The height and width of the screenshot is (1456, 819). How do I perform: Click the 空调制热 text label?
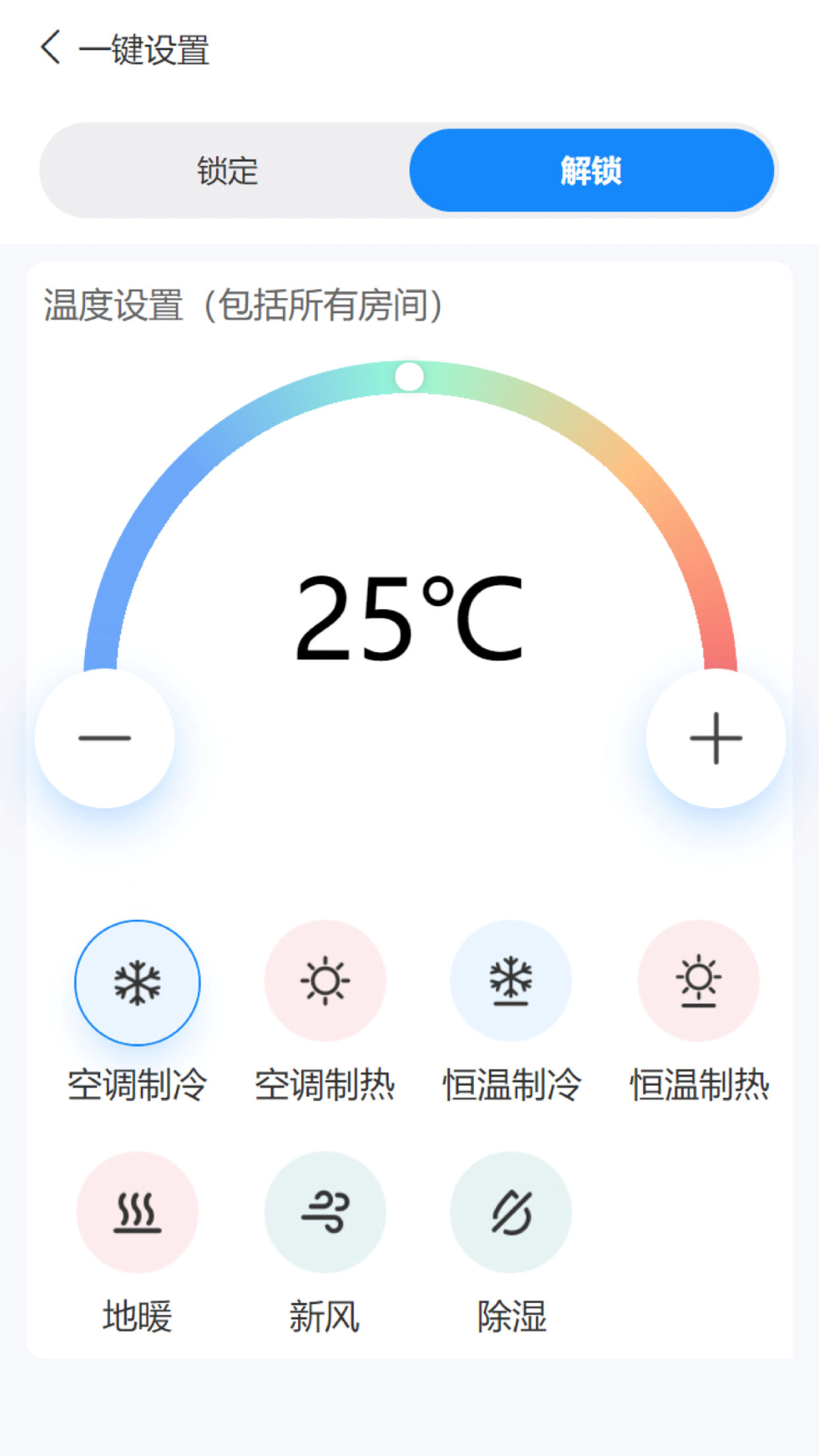coord(325,1086)
